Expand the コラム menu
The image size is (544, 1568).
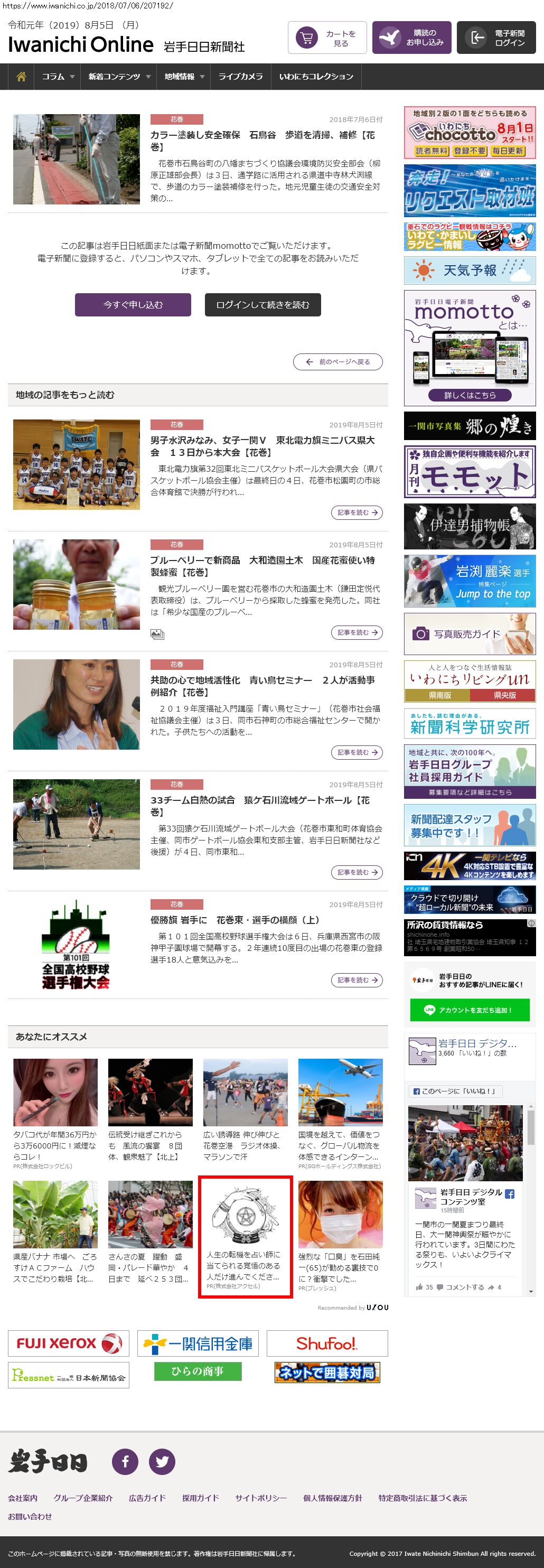click(58, 77)
